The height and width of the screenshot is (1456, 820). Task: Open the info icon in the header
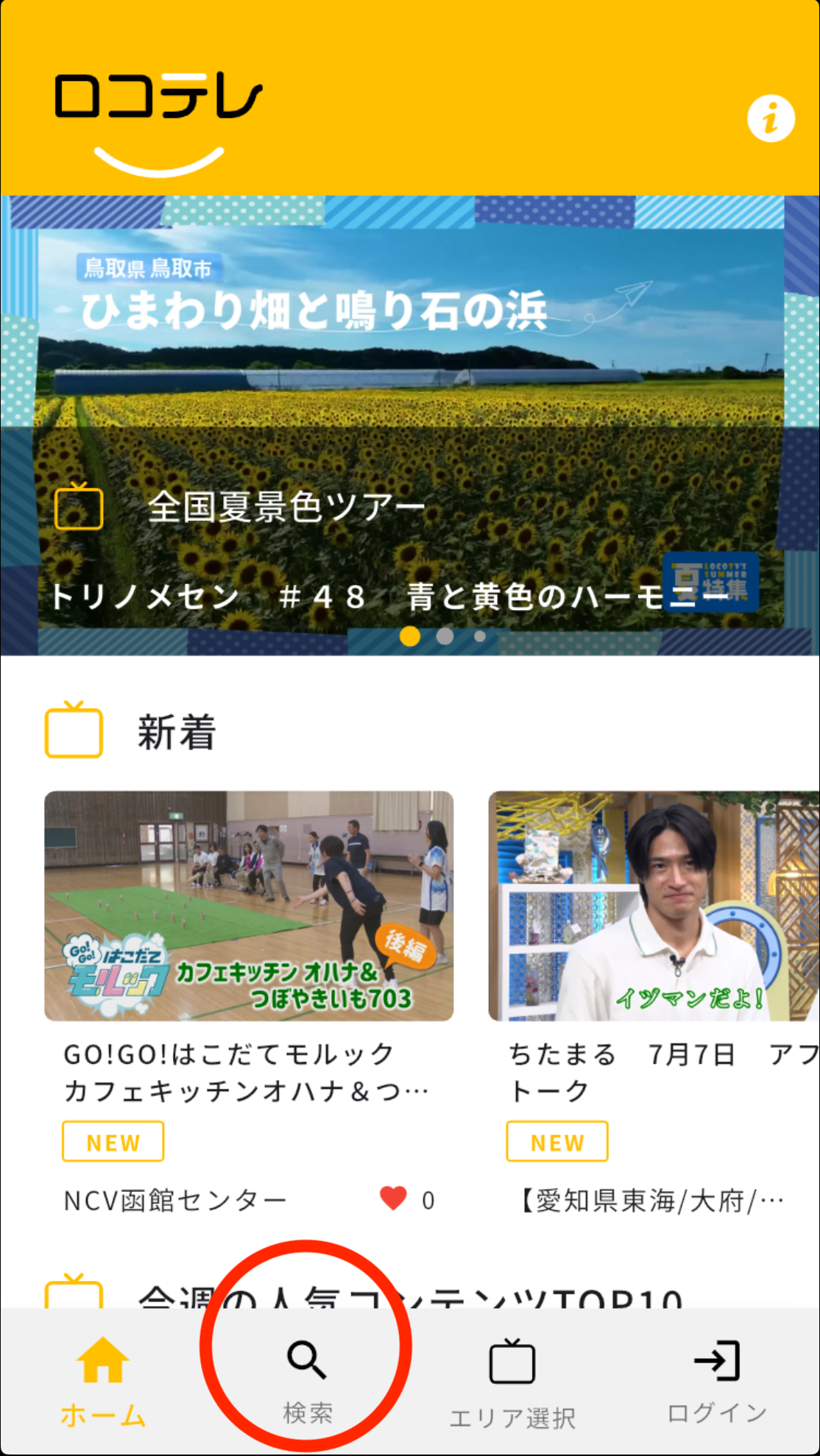point(770,118)
